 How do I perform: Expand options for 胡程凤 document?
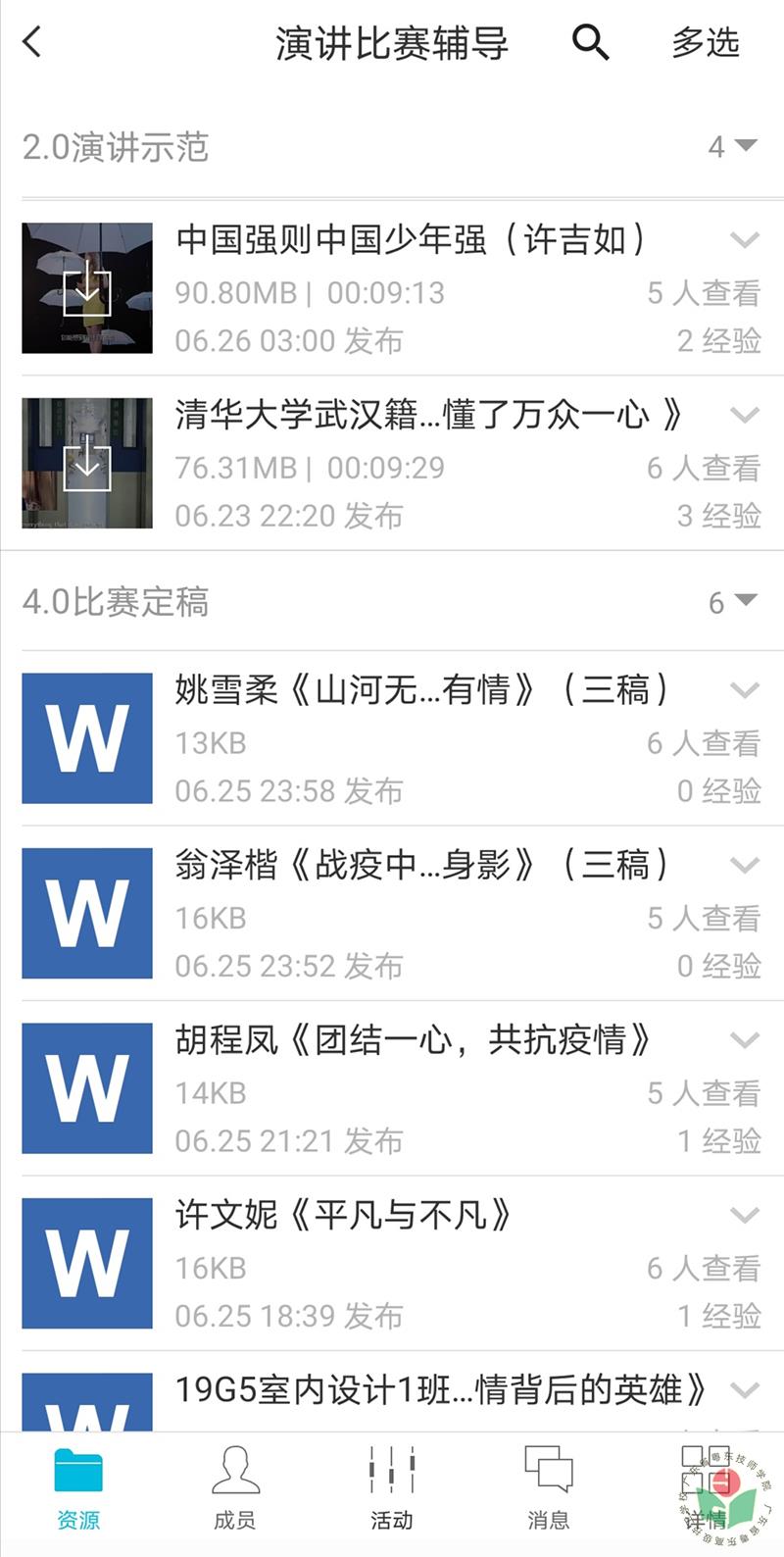point(745,1040)
